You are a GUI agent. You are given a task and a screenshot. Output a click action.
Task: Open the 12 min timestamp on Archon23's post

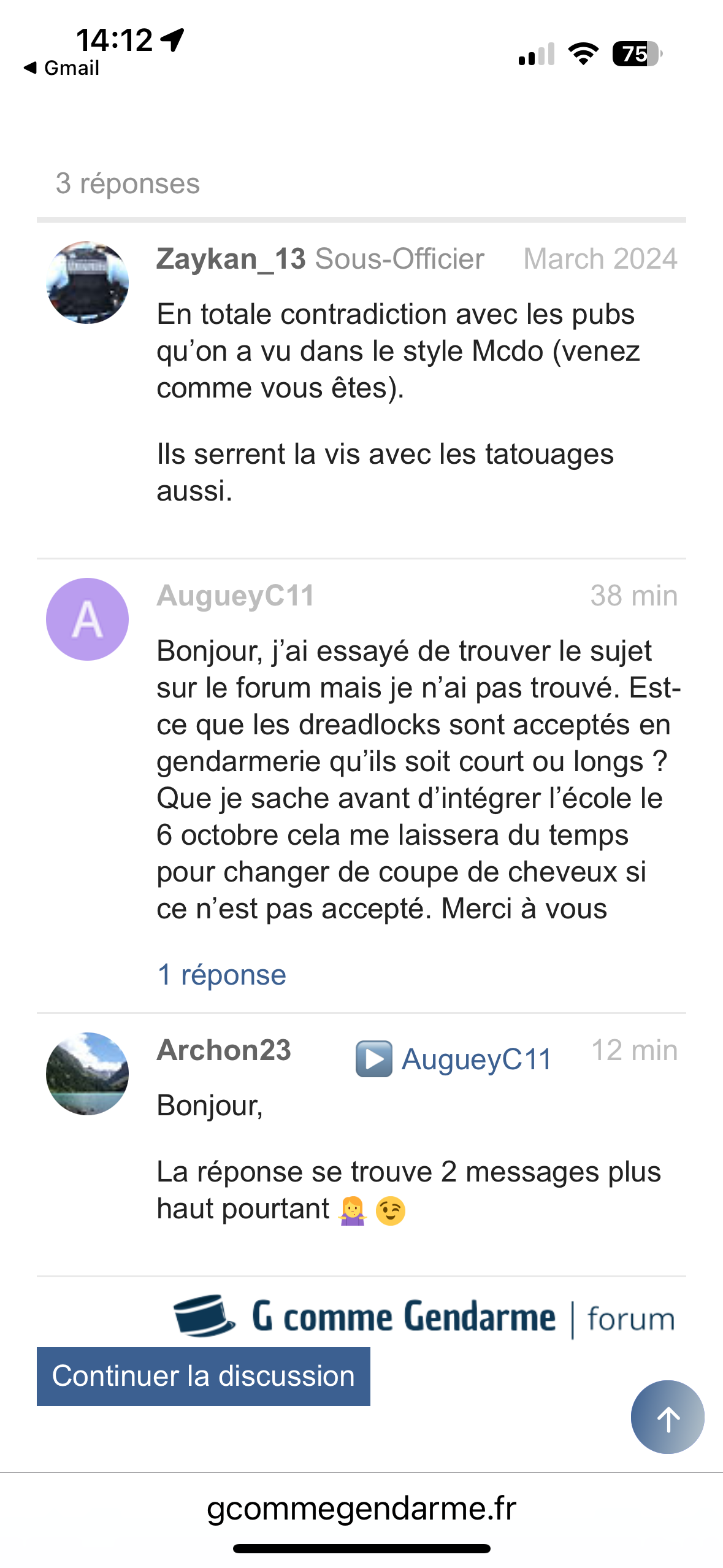tap(634, 1050)
